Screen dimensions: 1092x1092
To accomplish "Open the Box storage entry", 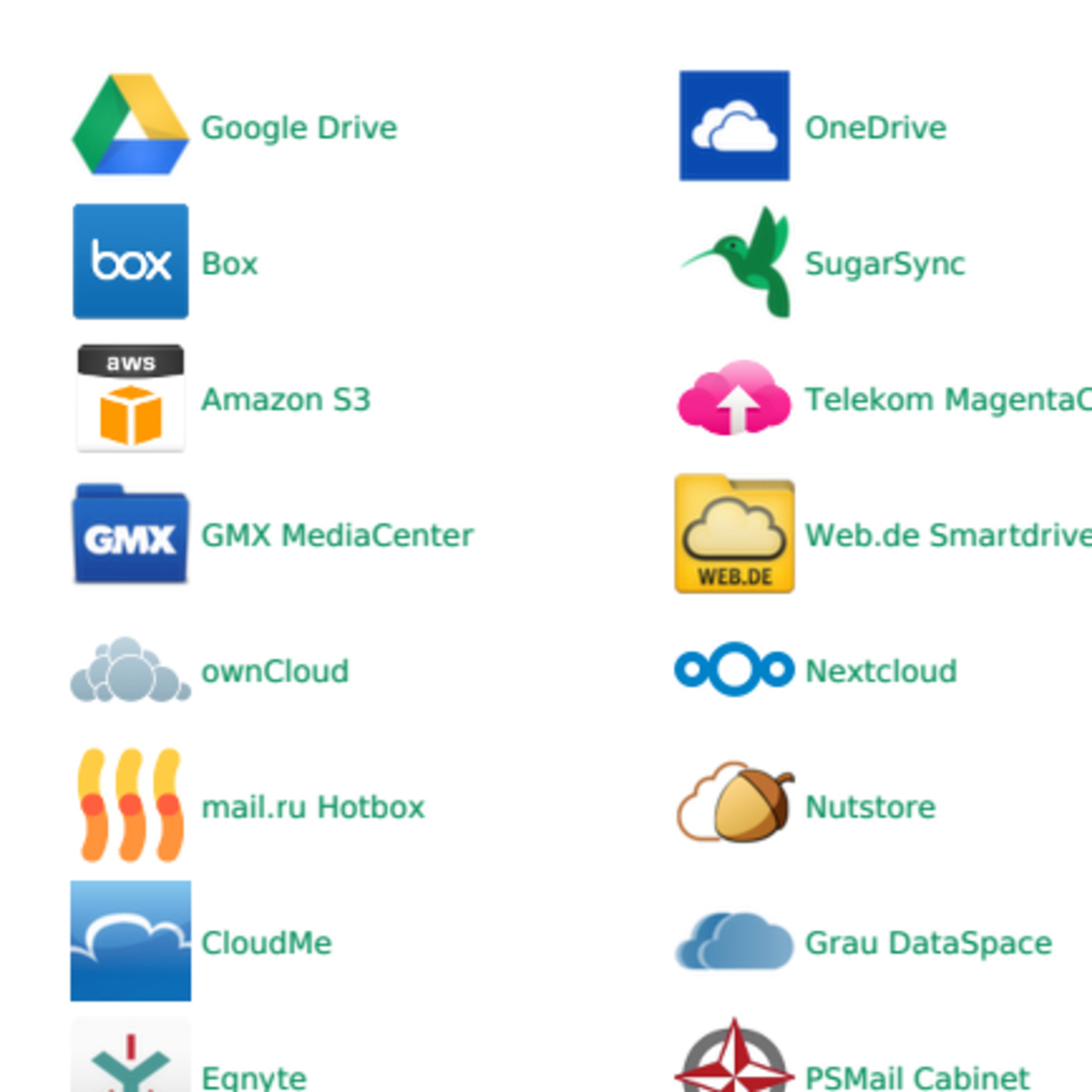I will point(229,264).
